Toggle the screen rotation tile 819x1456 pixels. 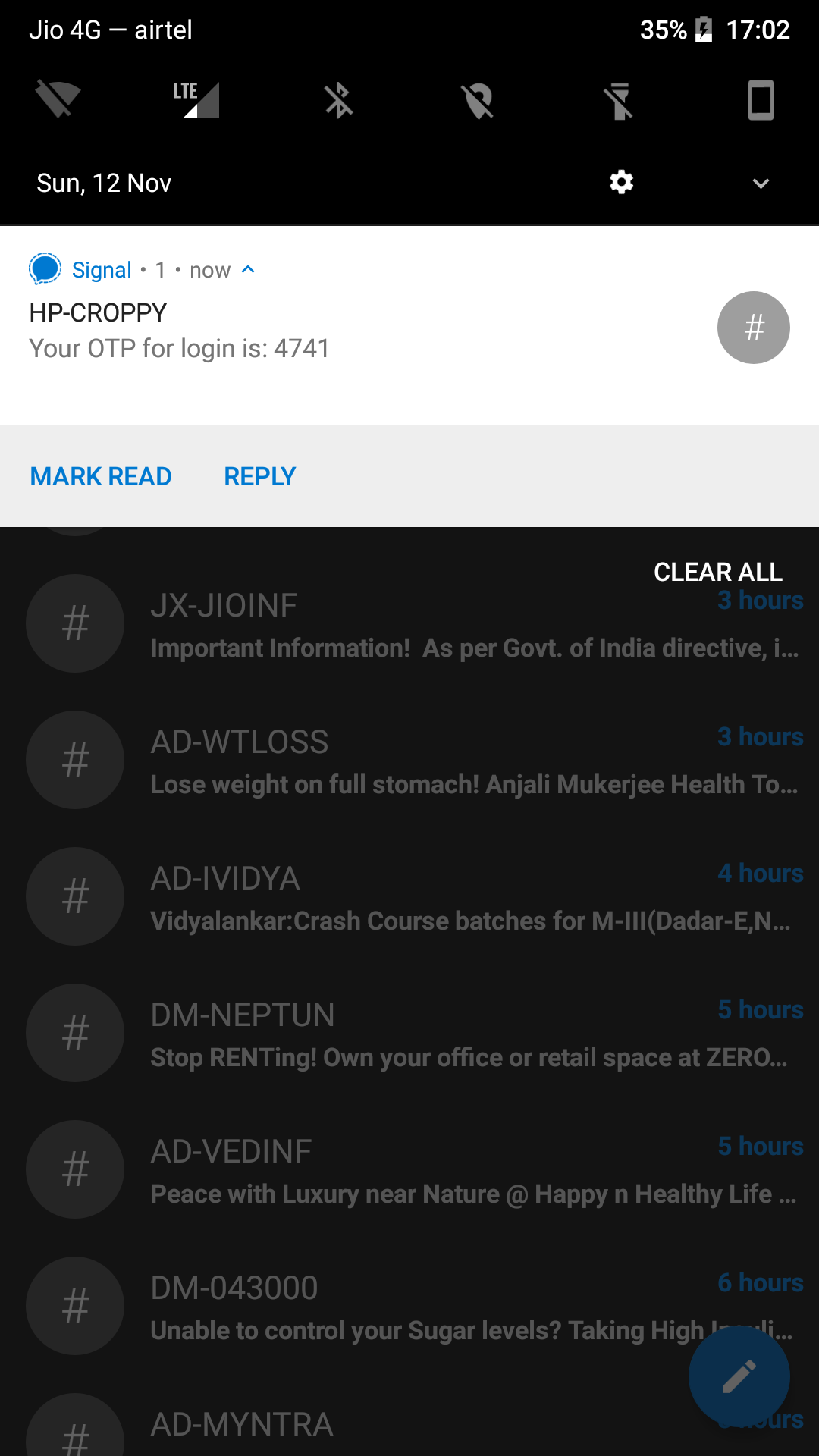(x=760, y=100)
